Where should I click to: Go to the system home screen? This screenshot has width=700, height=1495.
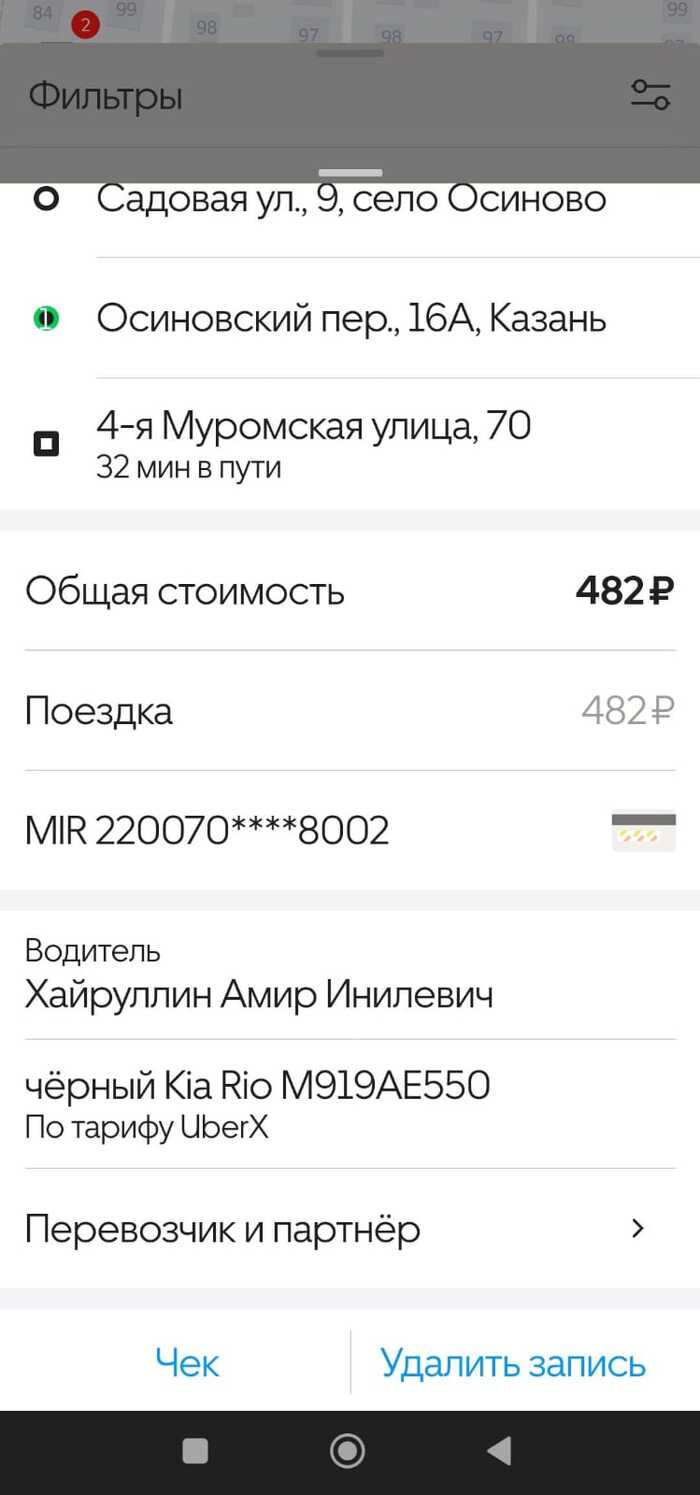(347, 1451)
